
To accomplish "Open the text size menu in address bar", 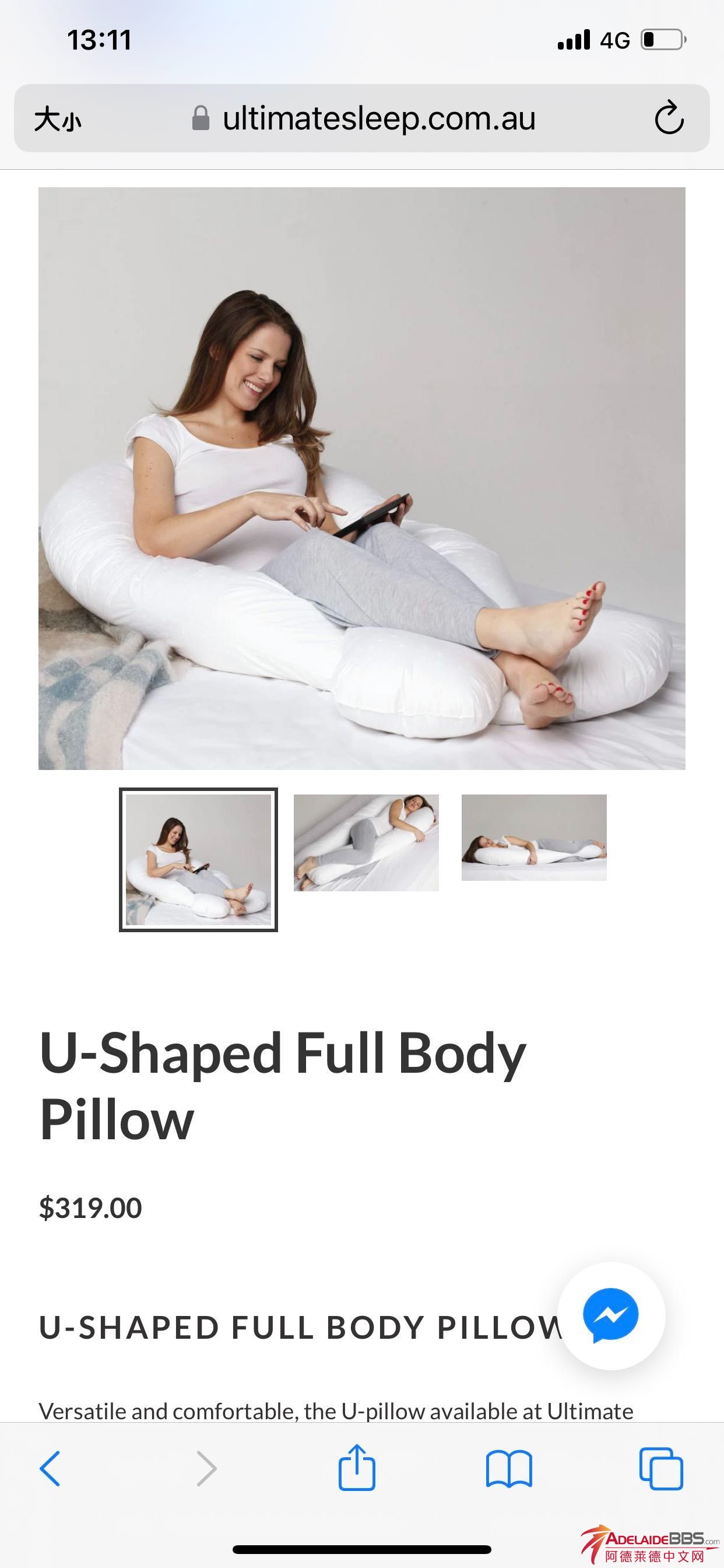I will point(58,118).
